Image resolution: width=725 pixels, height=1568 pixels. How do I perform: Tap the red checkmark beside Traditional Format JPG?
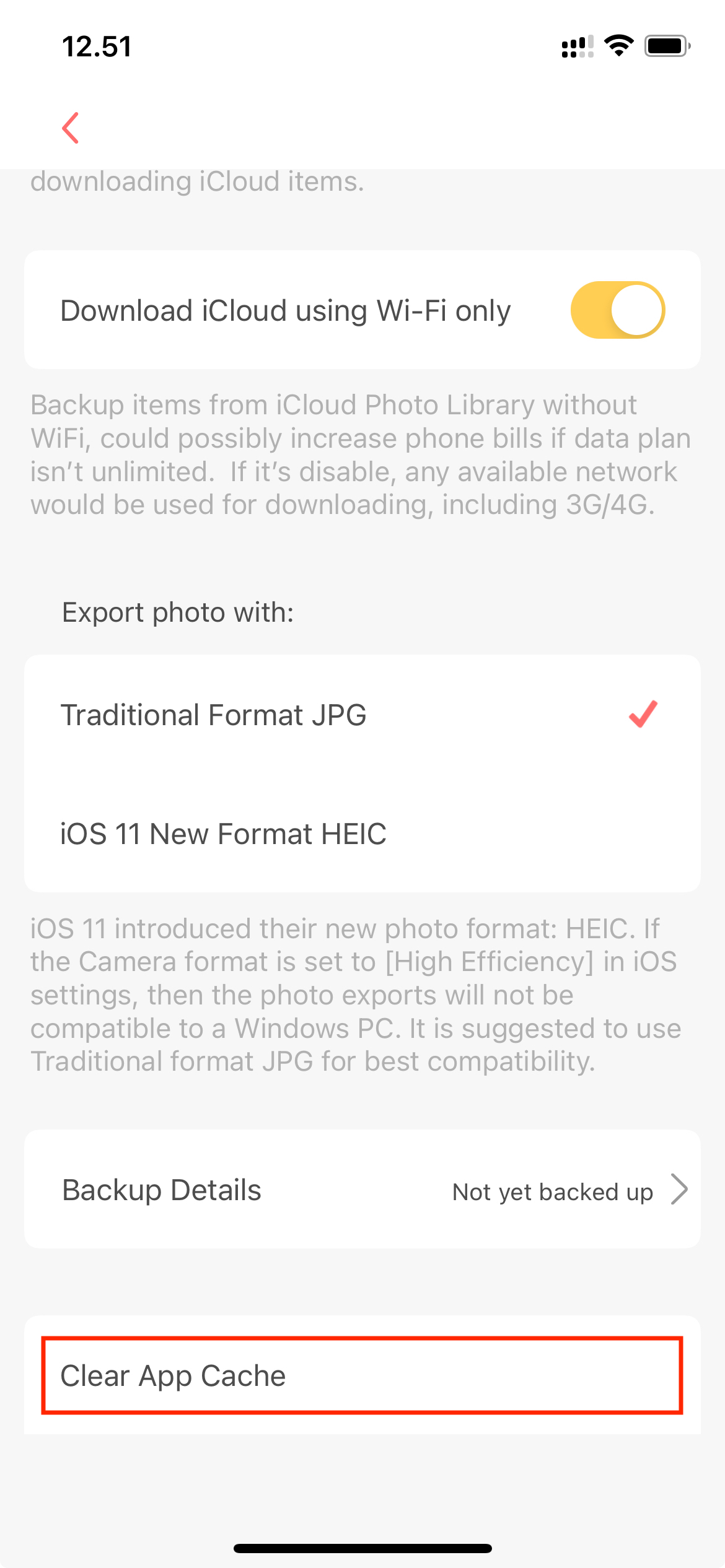click(x=643, y=715)
